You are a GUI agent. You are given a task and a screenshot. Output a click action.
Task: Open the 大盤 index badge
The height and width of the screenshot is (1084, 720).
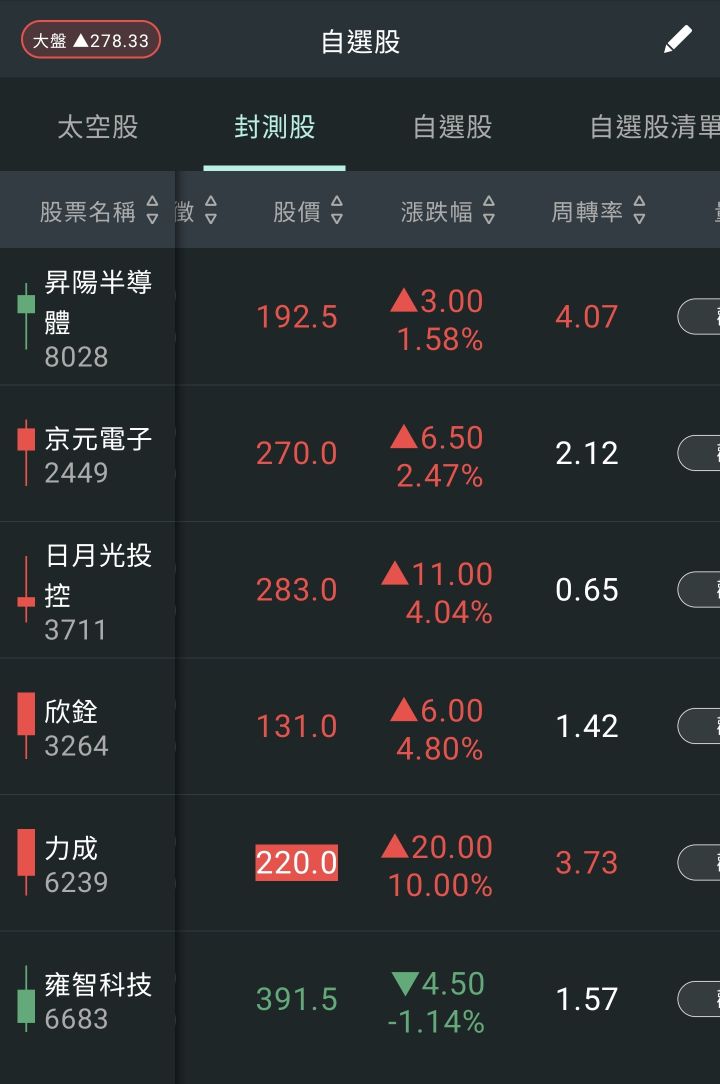point(91,41)
